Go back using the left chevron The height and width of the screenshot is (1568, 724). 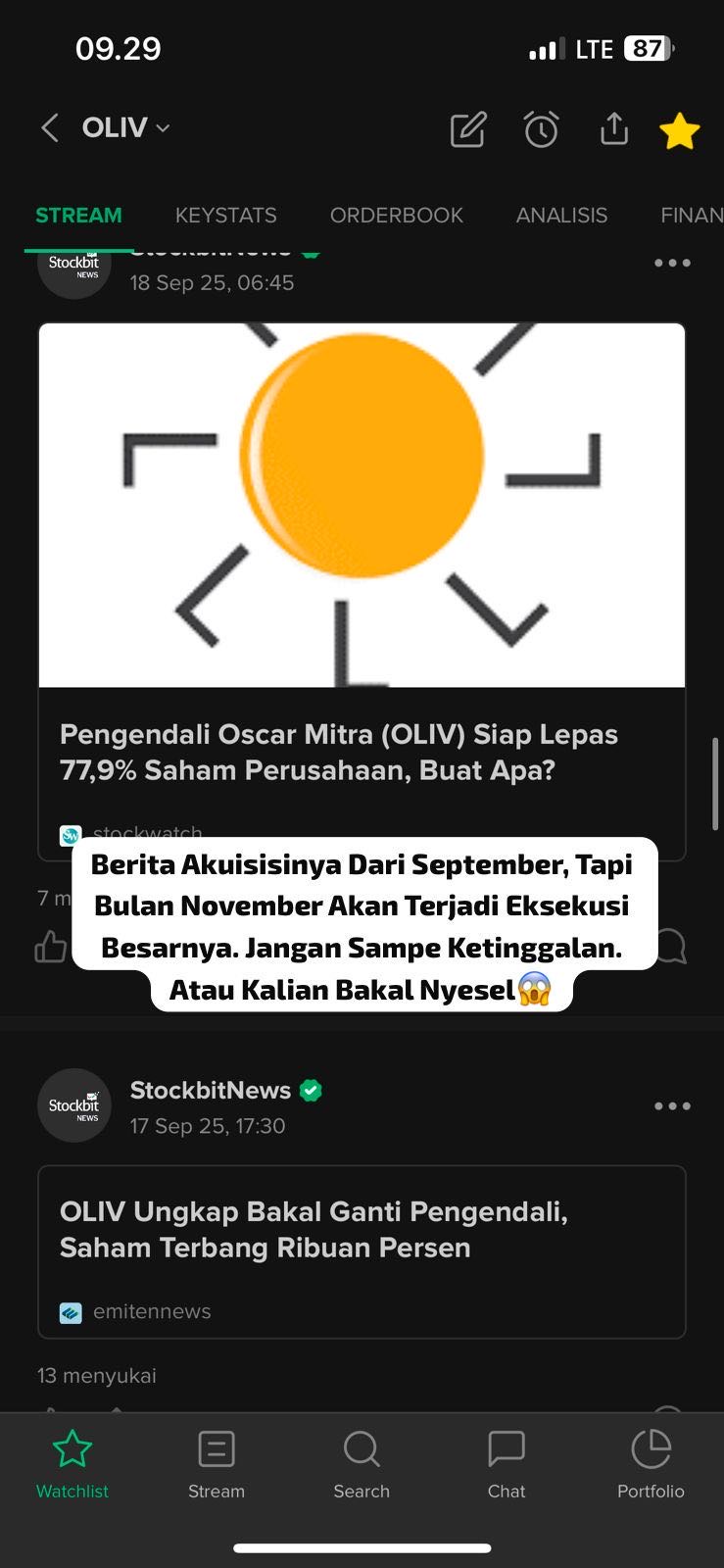(x=49, y=127)
